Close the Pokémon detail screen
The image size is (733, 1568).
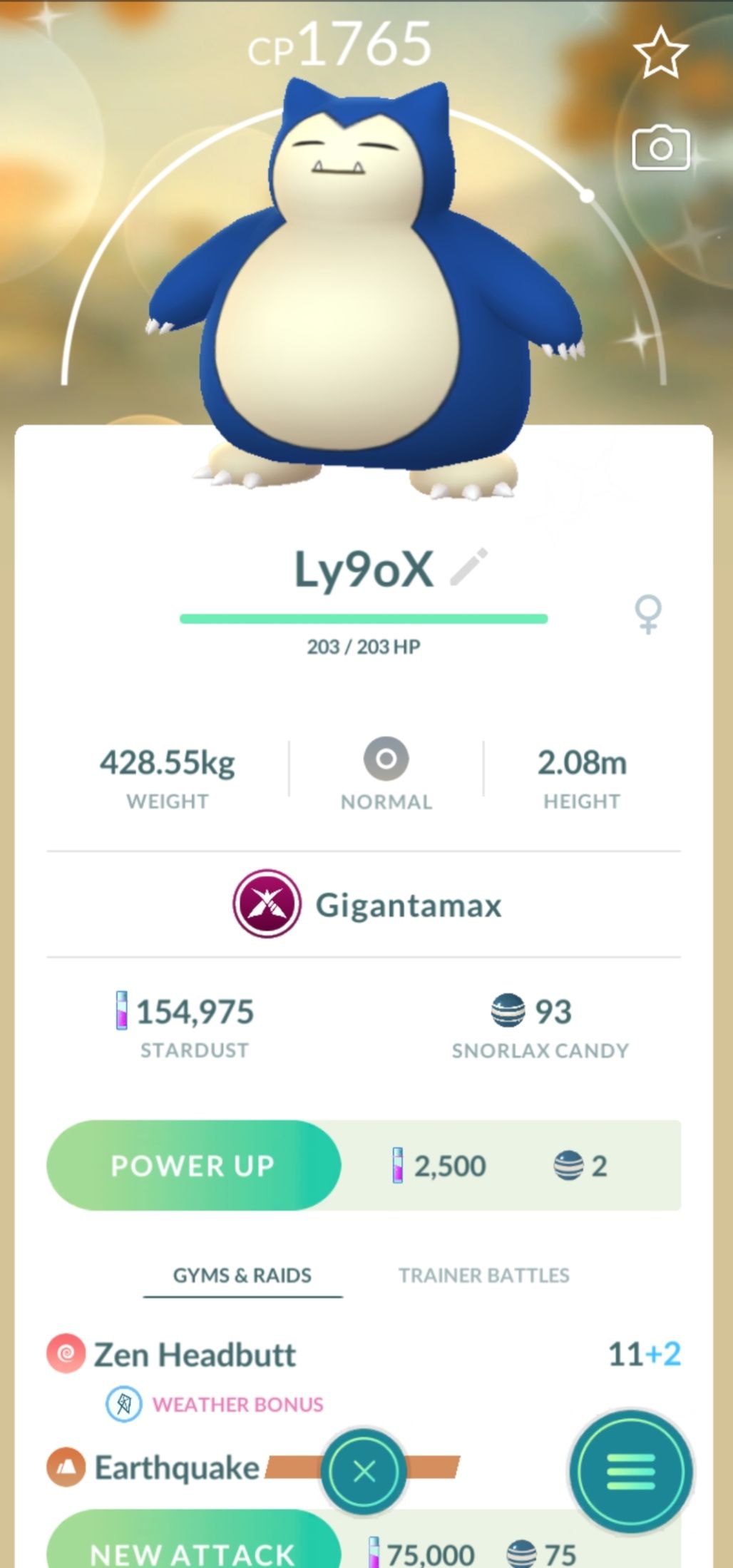(x=364, y=1471)
